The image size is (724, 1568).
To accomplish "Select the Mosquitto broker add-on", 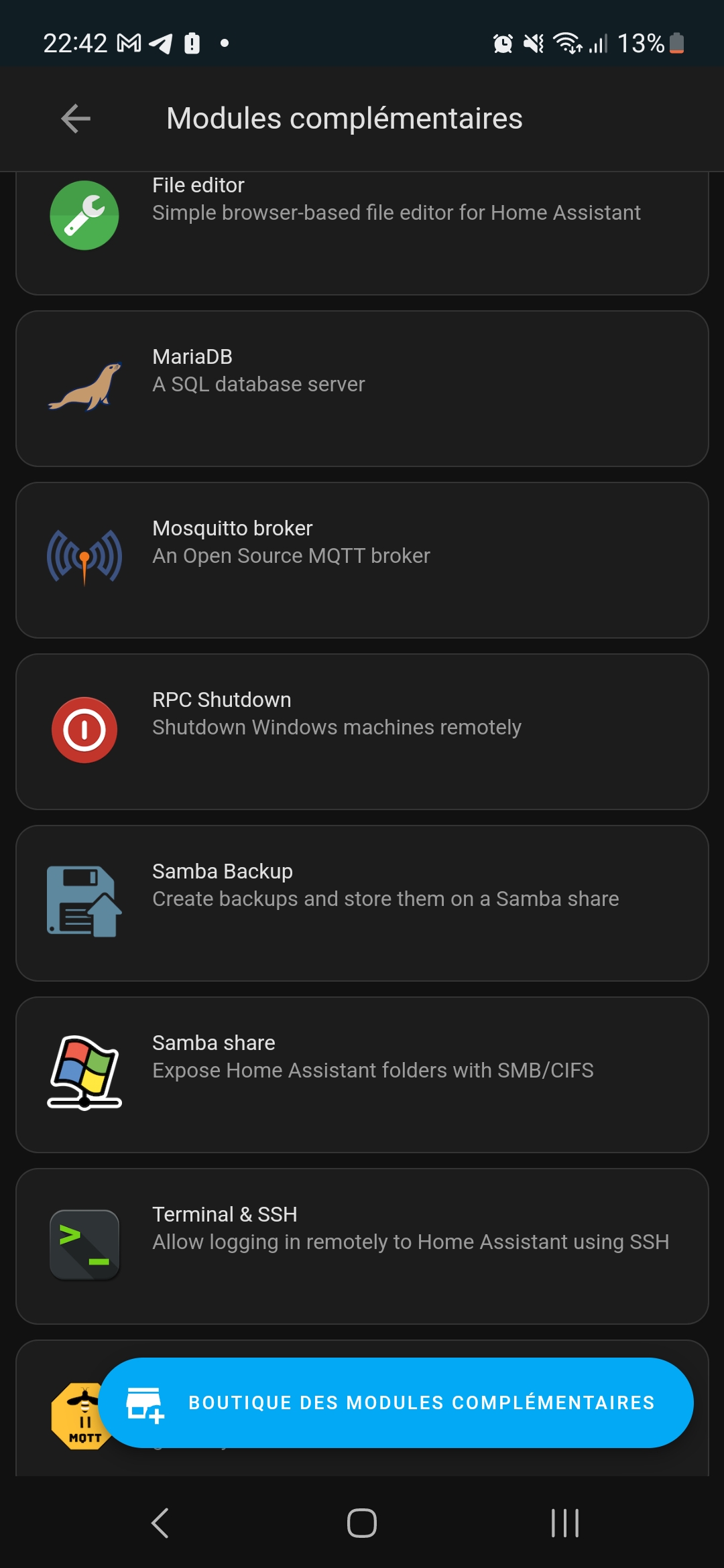I will coord(362,560).
